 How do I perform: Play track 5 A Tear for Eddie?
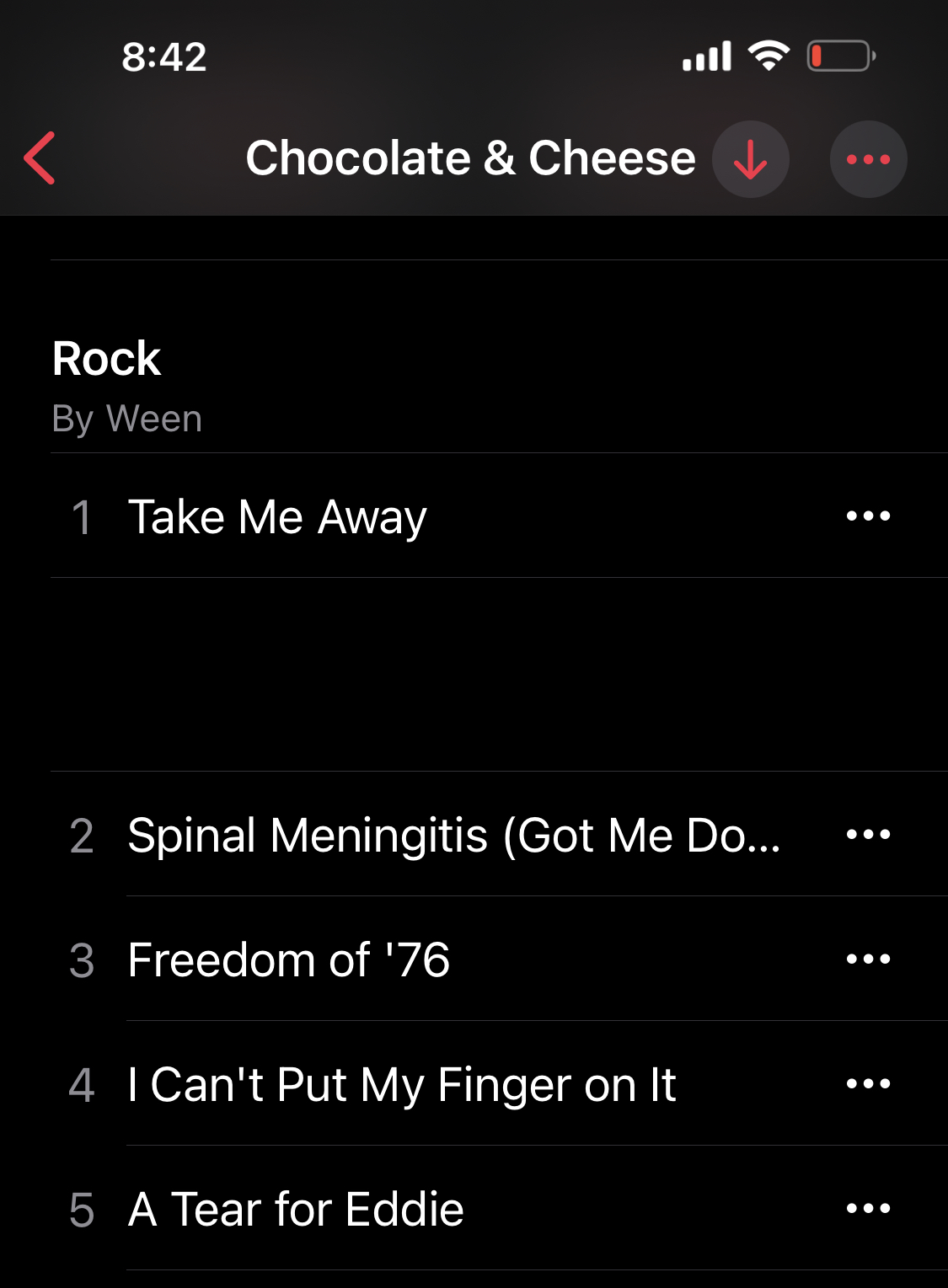295,1210
